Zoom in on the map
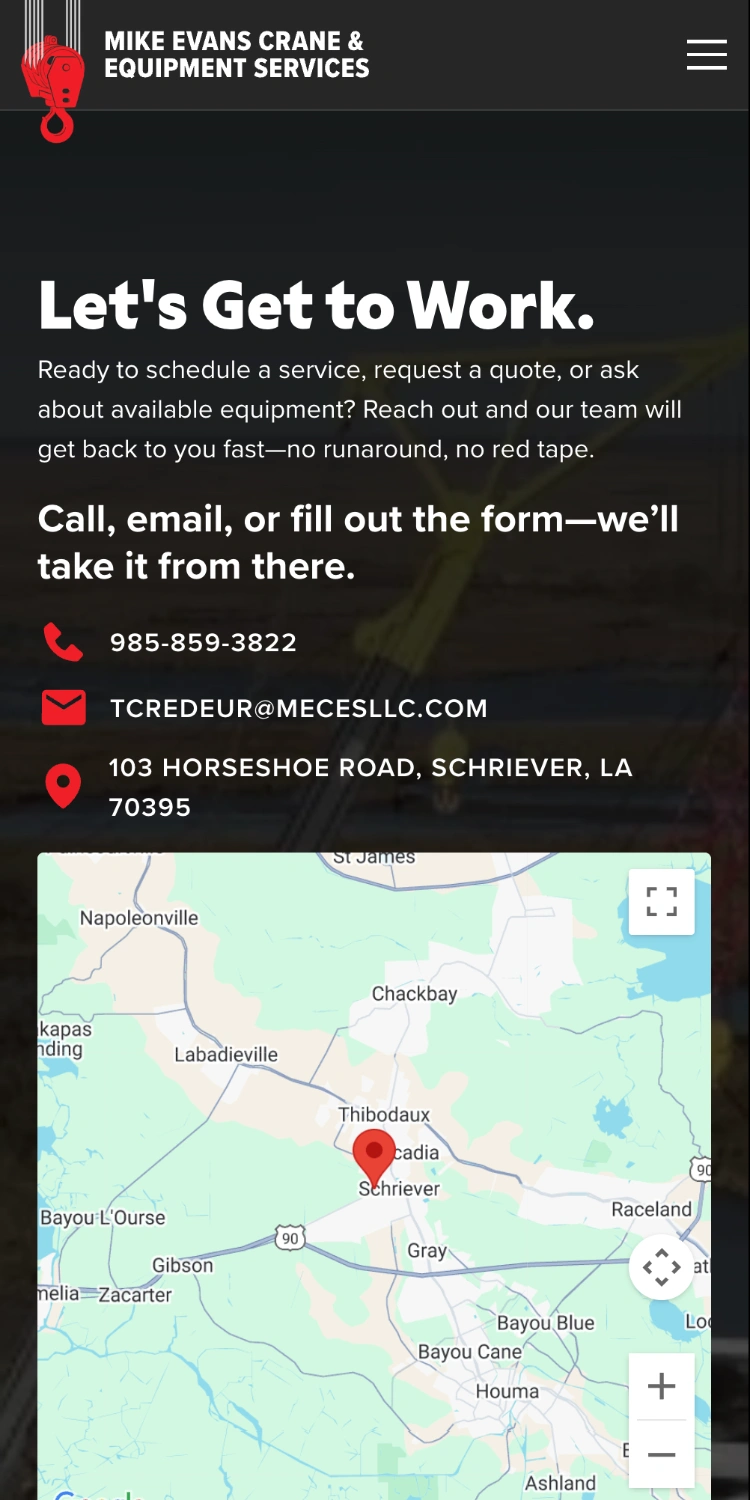 (x=662, y=1387)
